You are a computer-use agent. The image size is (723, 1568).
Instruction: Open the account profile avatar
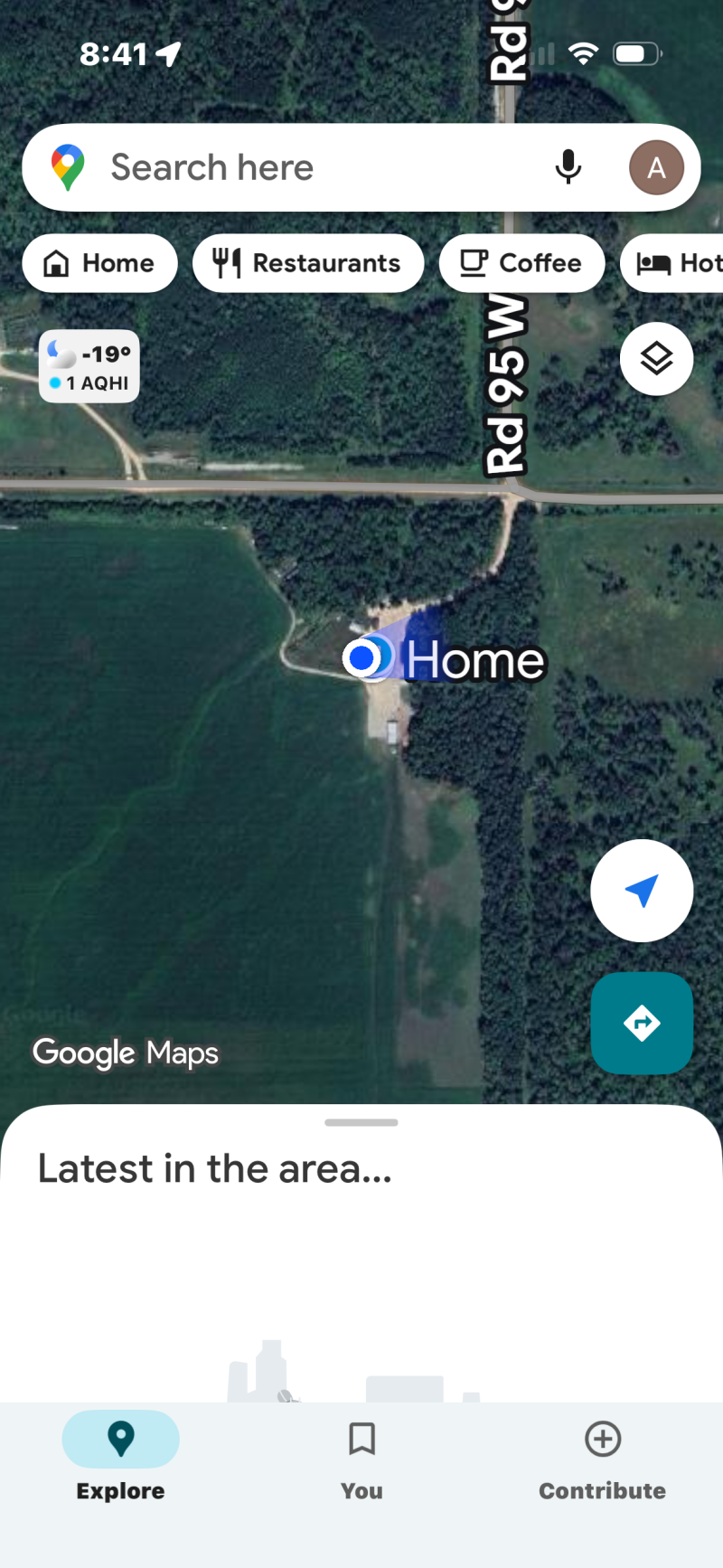coord(656,167)
